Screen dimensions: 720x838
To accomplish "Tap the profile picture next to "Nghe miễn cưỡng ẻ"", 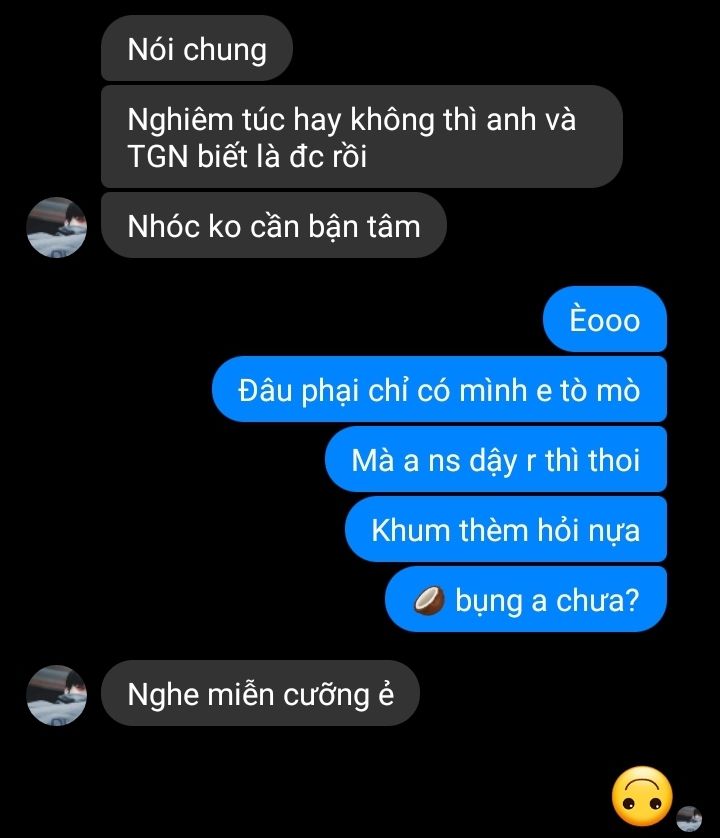I will click(57, 695).
